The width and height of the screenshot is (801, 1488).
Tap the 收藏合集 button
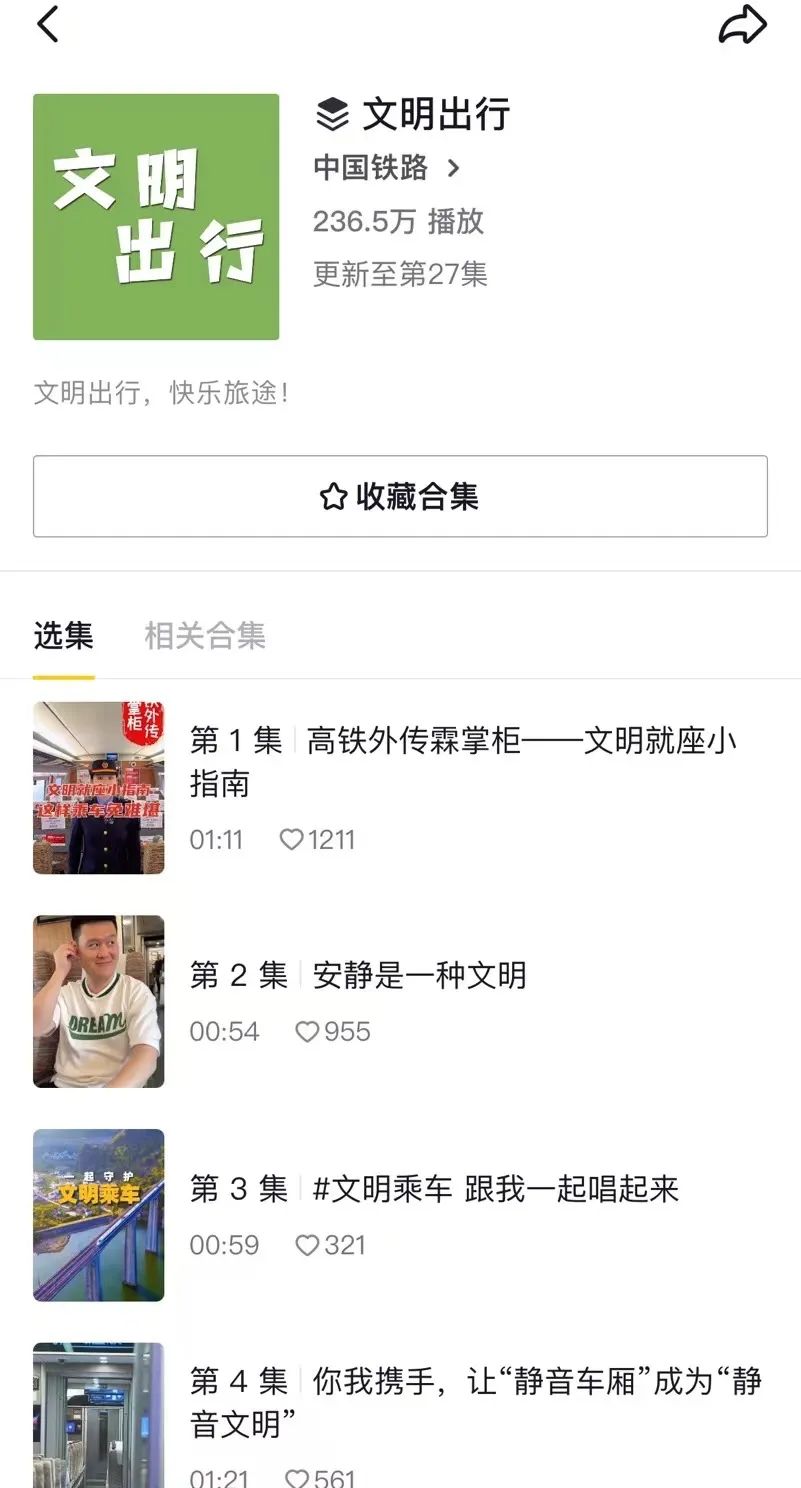400,497
